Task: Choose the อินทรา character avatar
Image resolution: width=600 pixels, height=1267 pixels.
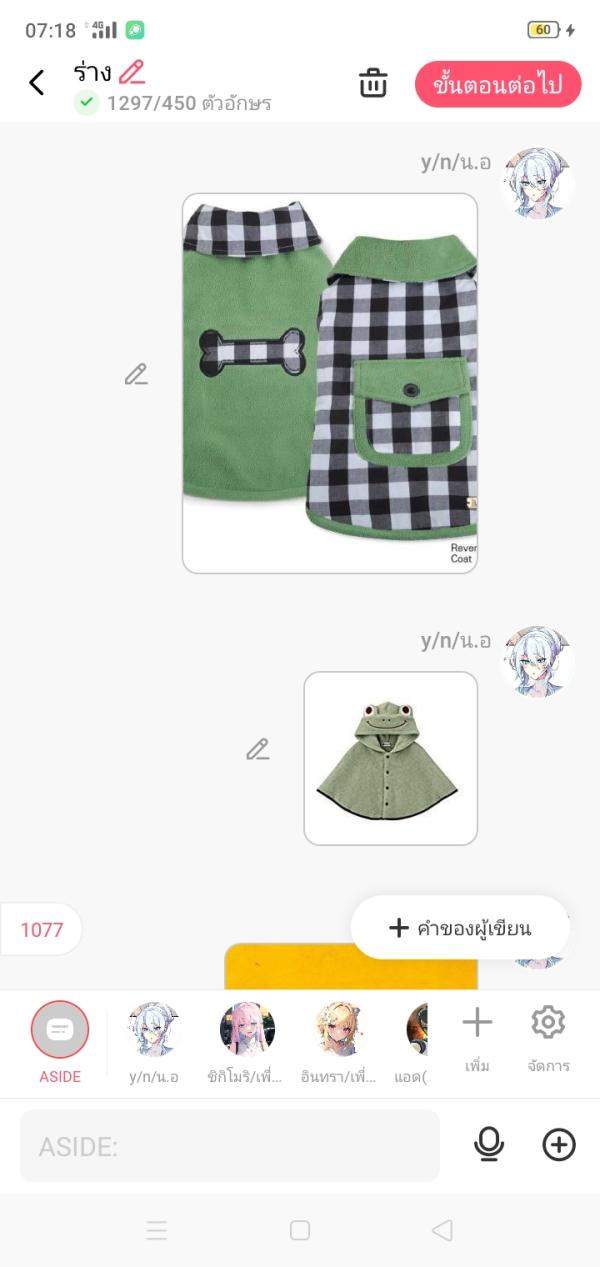Action: pyautogui.click(x=338, y=1030)
